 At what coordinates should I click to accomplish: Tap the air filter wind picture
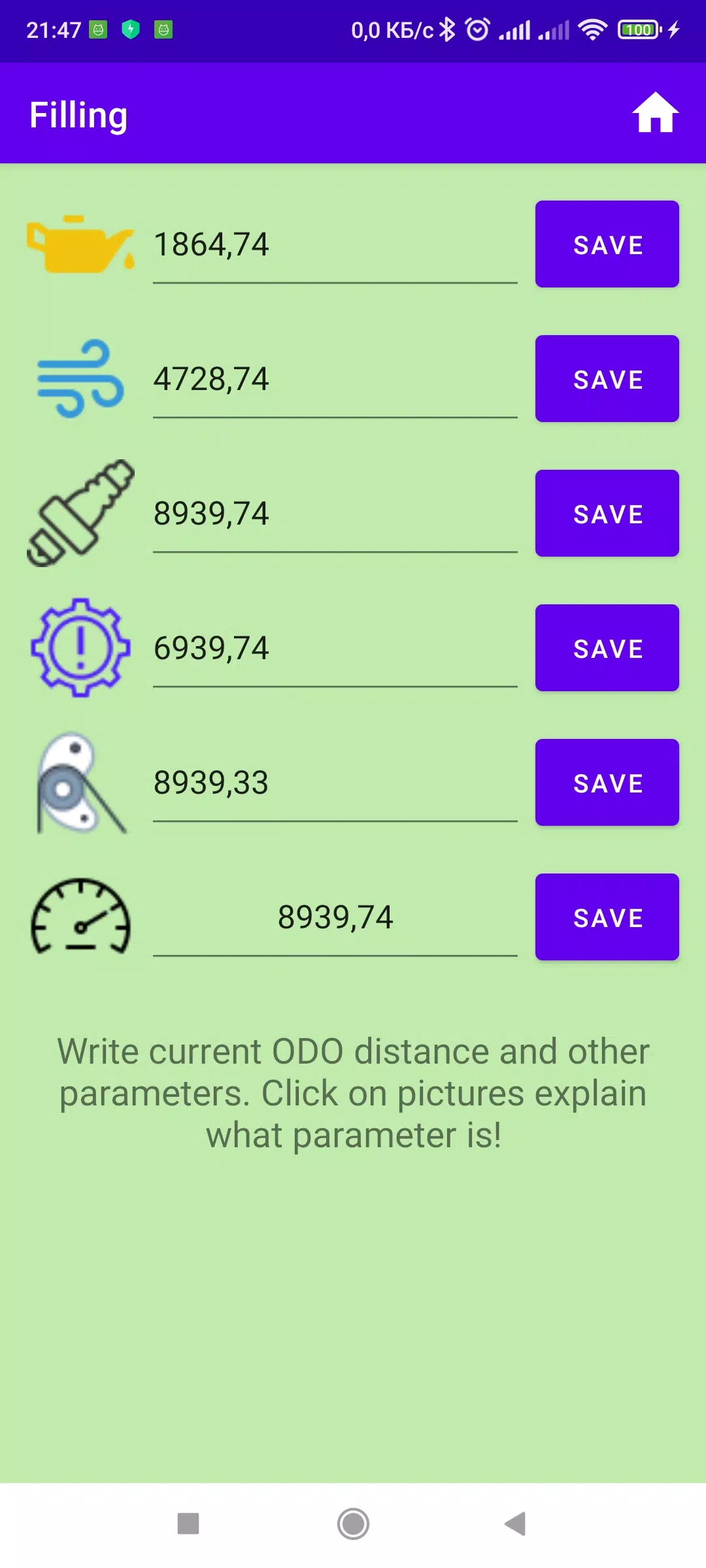tap(81, 378)
